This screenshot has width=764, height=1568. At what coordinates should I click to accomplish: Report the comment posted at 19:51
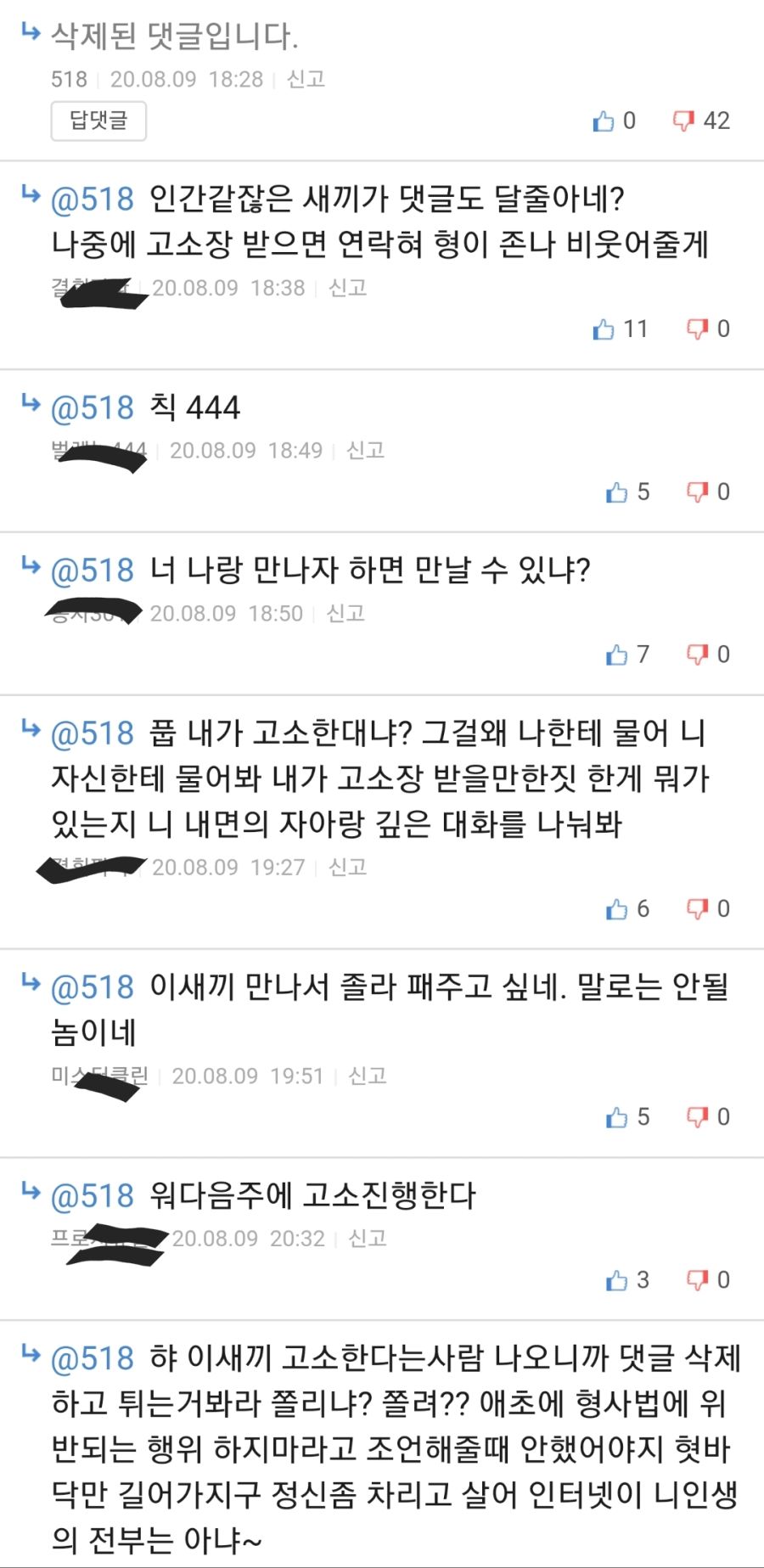click(368, 1076)
